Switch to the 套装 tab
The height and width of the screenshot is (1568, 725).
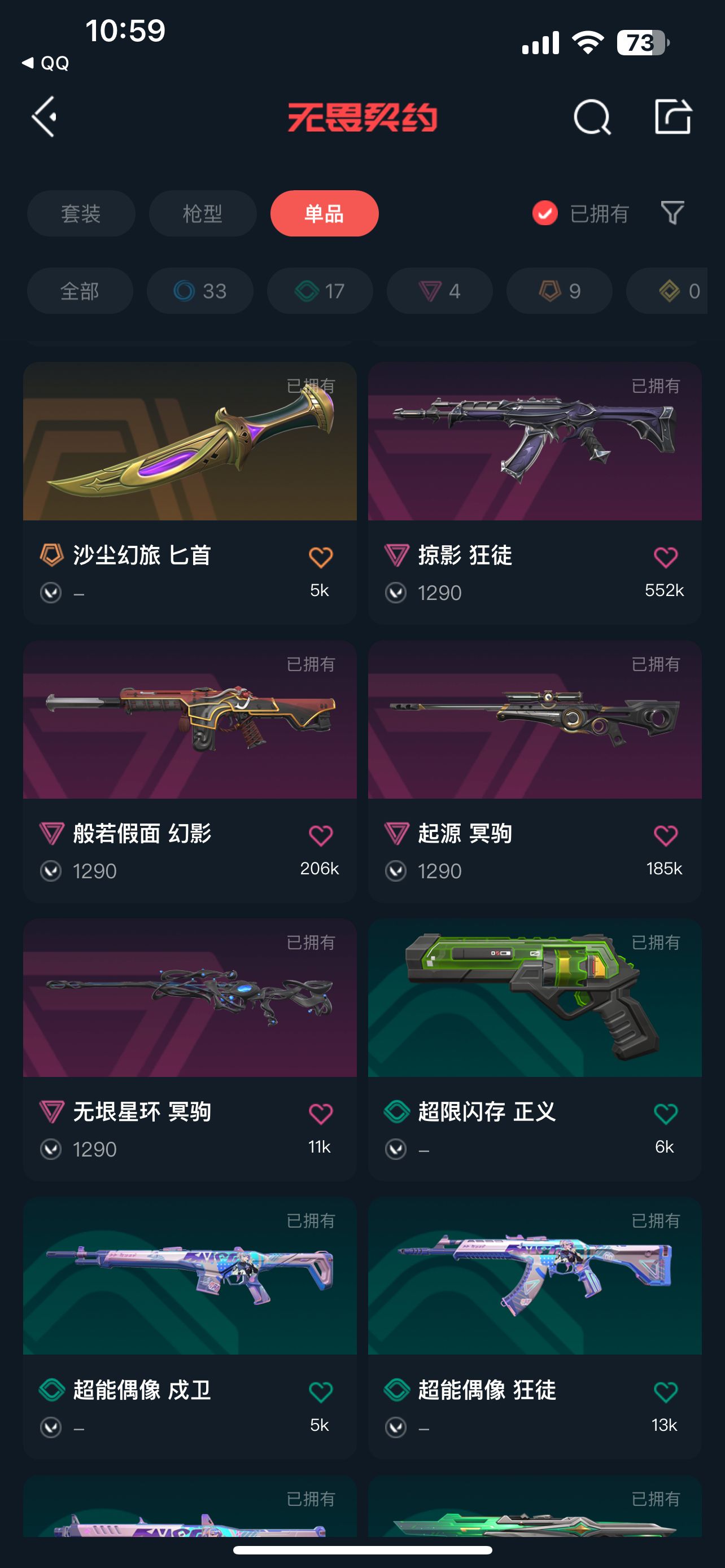pos(81,214)
